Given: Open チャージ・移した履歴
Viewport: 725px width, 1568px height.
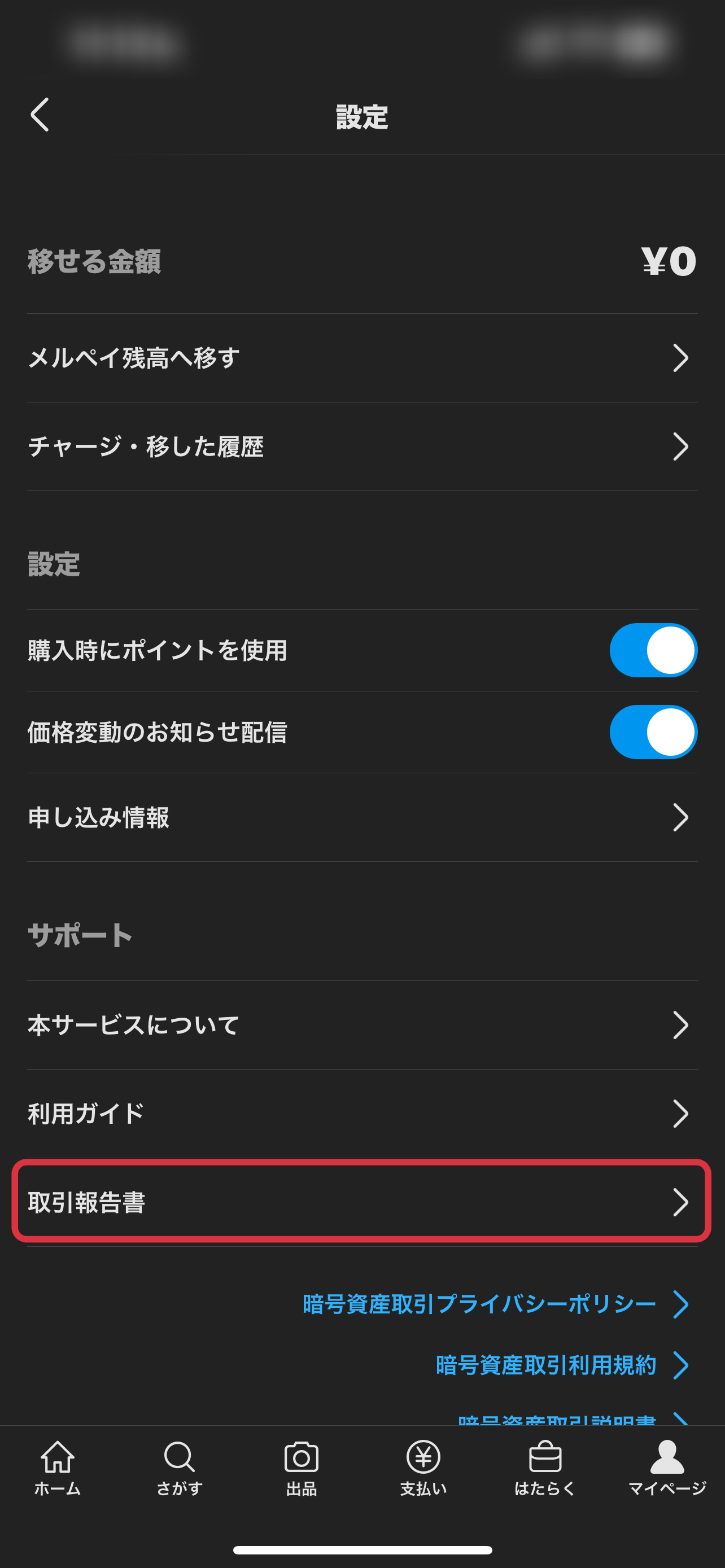Looking at the screenshot, I should (x=362, y=447).
